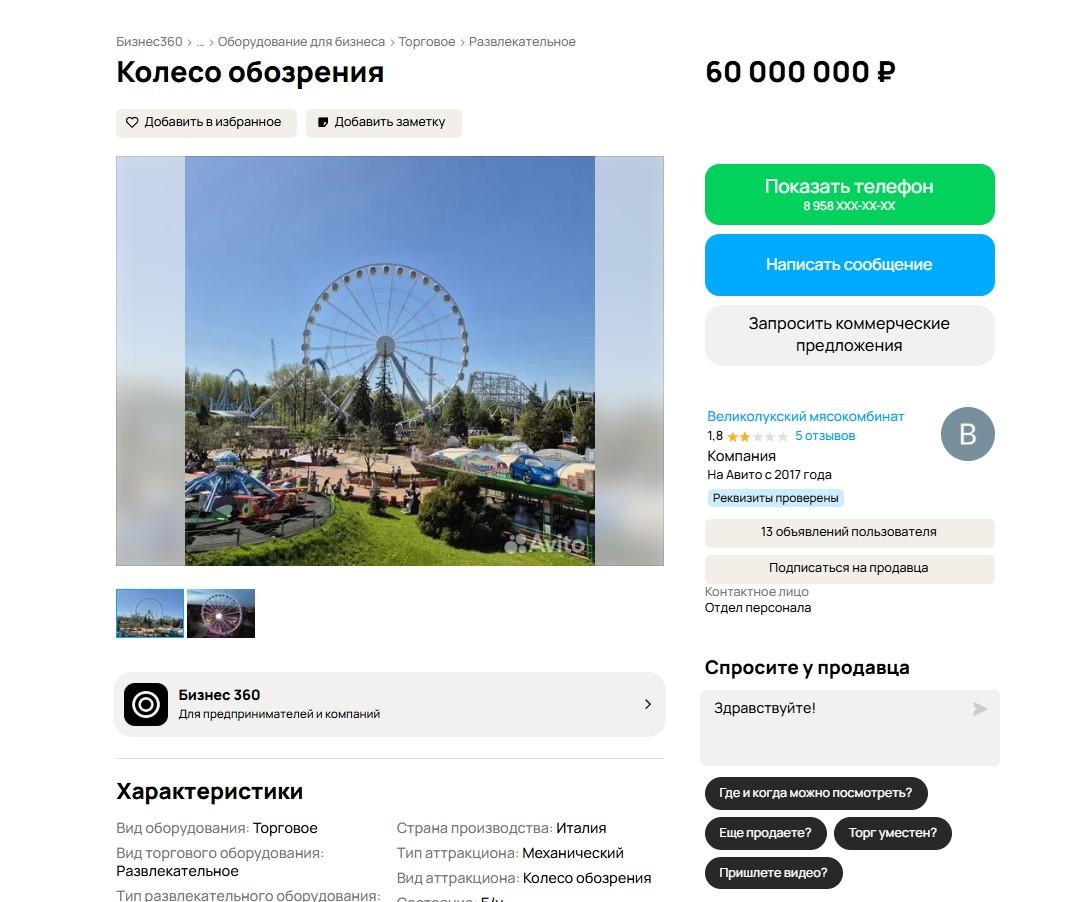Open Оборудование для бизнеса breadcrumb
Screen dimensions: 1065x902
tap(301, 42)
